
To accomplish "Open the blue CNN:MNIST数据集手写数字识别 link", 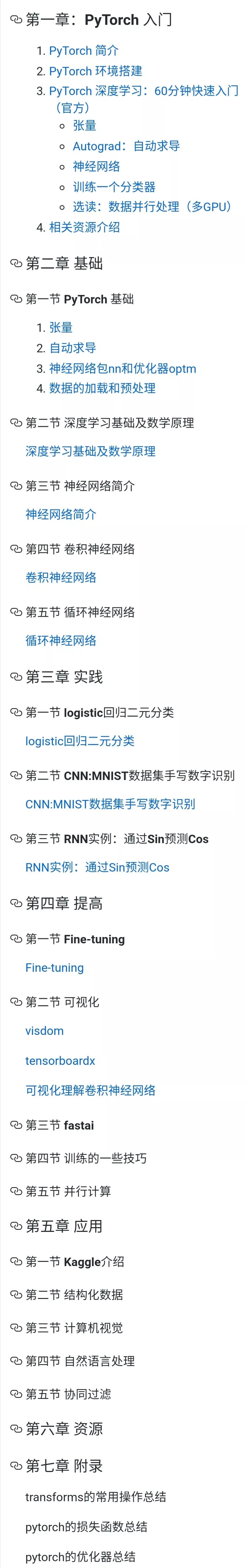I will [110, 804].
